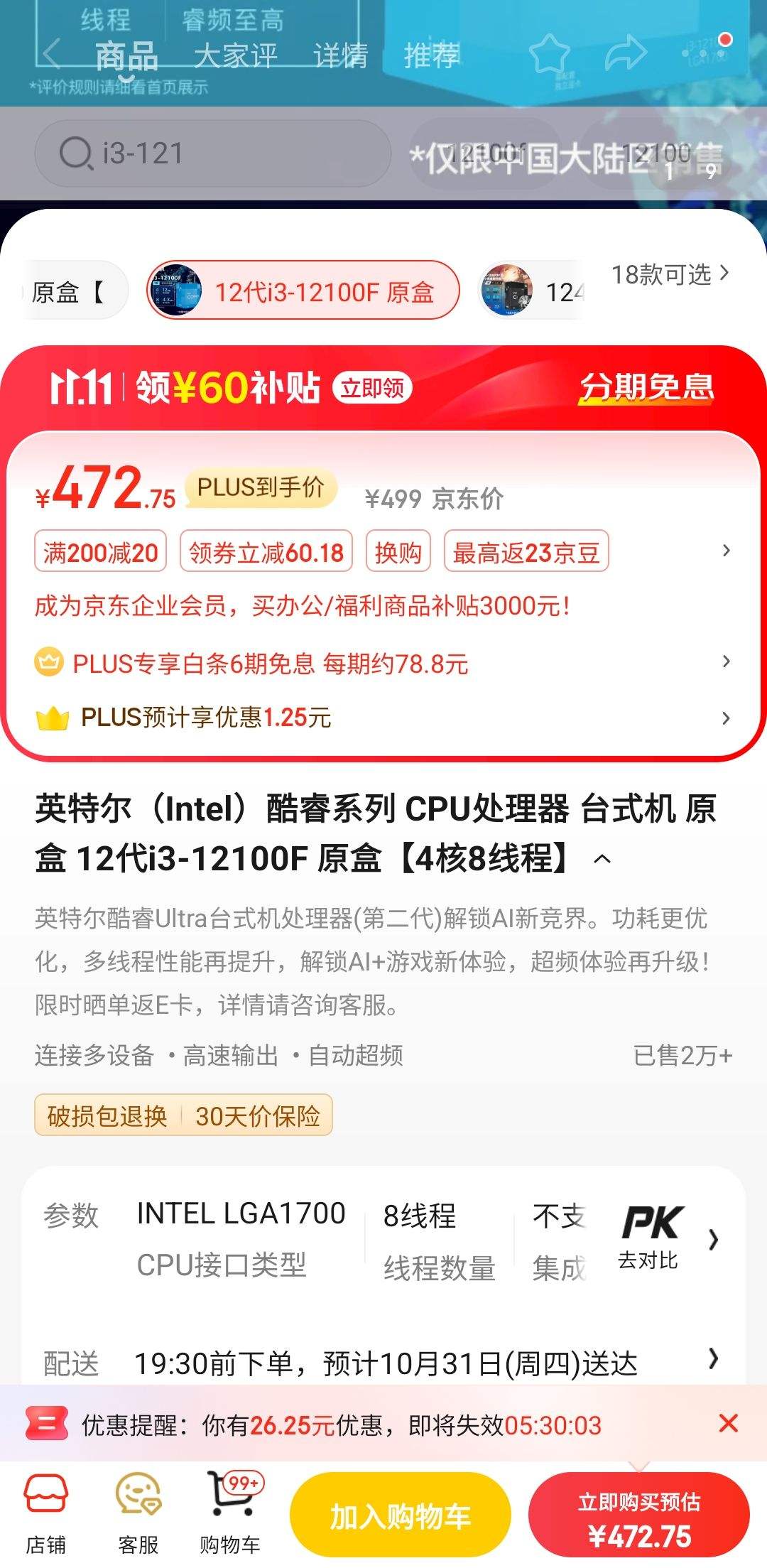Click the share icon at the top
Screen dimensions: 767x1568
click(x=626, y=54)
